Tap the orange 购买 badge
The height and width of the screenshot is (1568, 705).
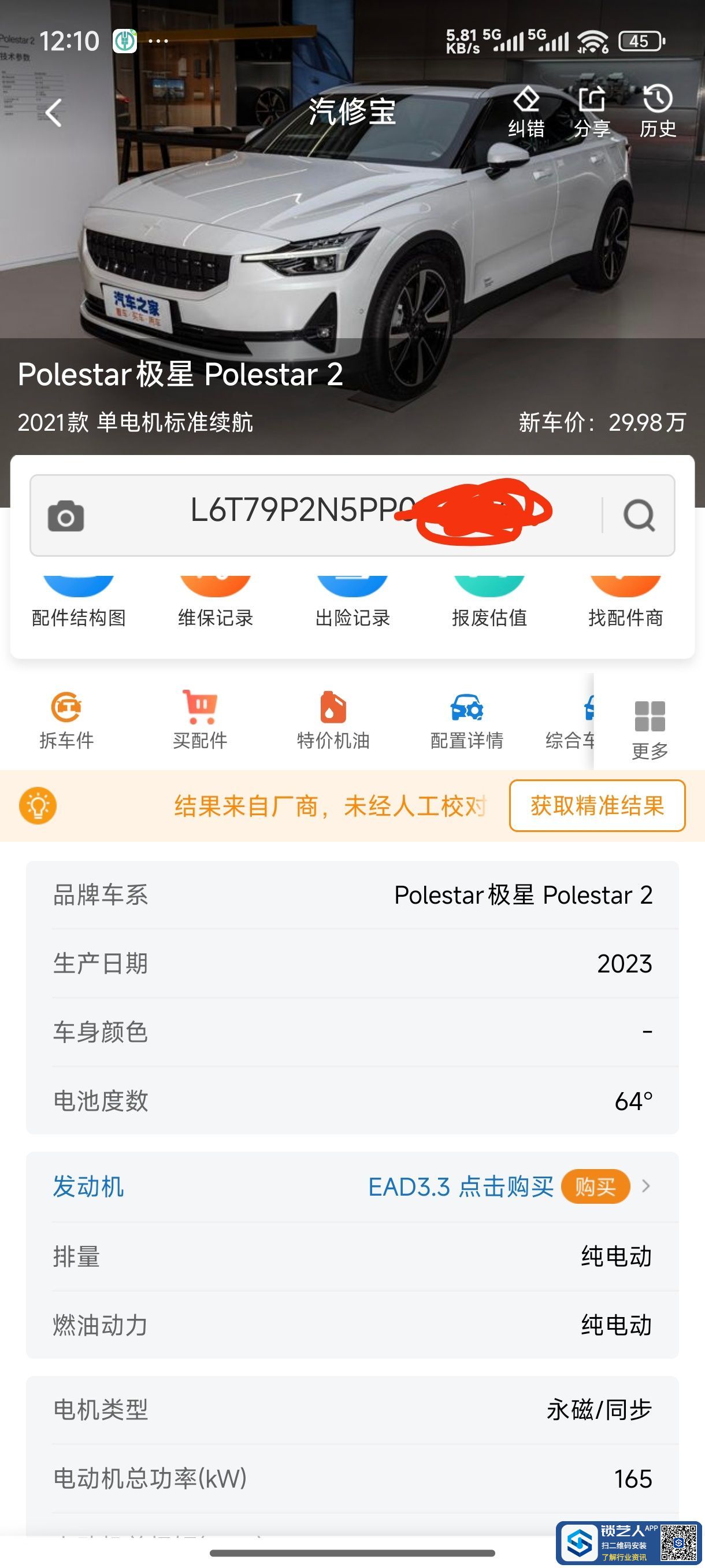coord(595,1186)
